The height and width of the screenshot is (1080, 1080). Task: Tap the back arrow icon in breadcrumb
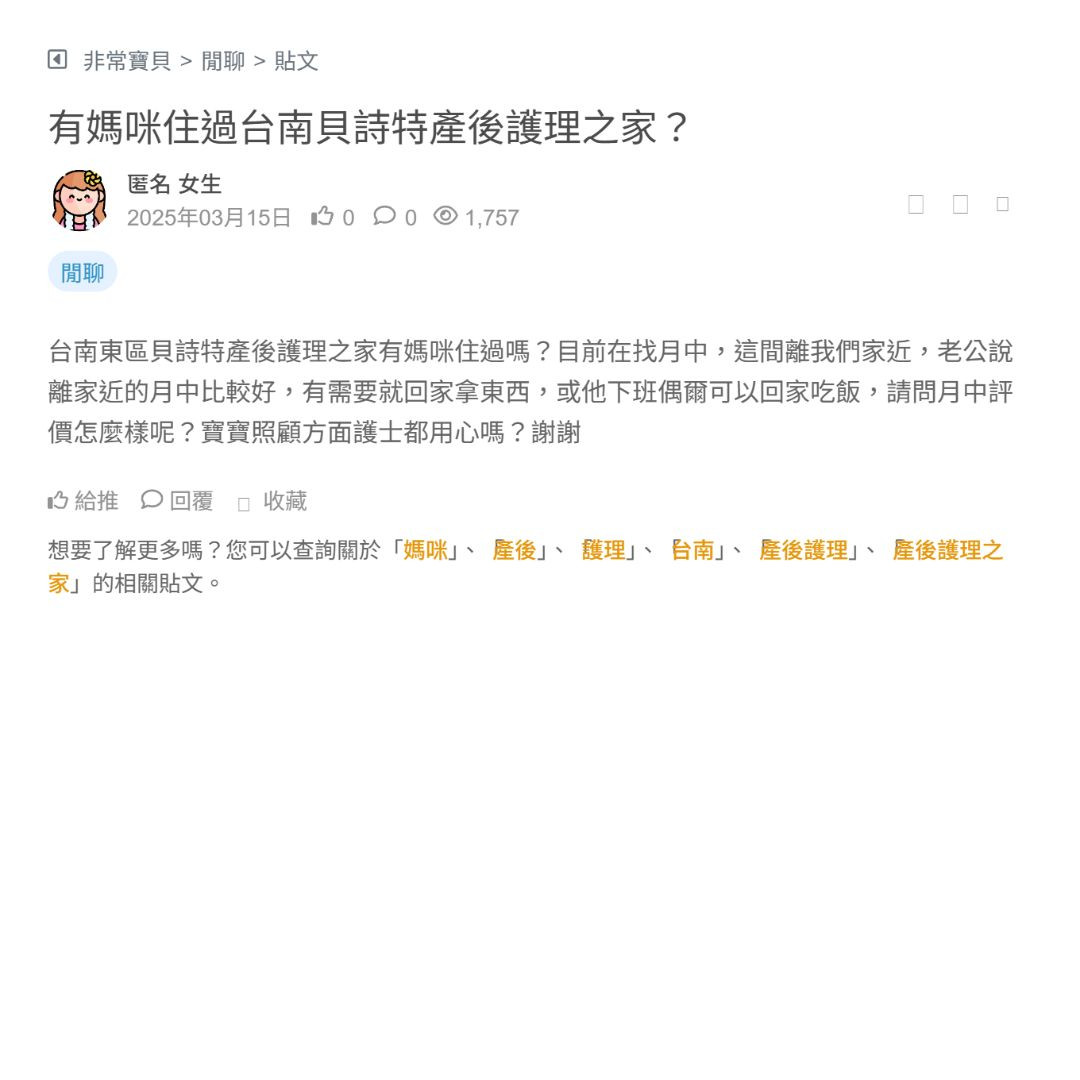(x=57, y=60)
